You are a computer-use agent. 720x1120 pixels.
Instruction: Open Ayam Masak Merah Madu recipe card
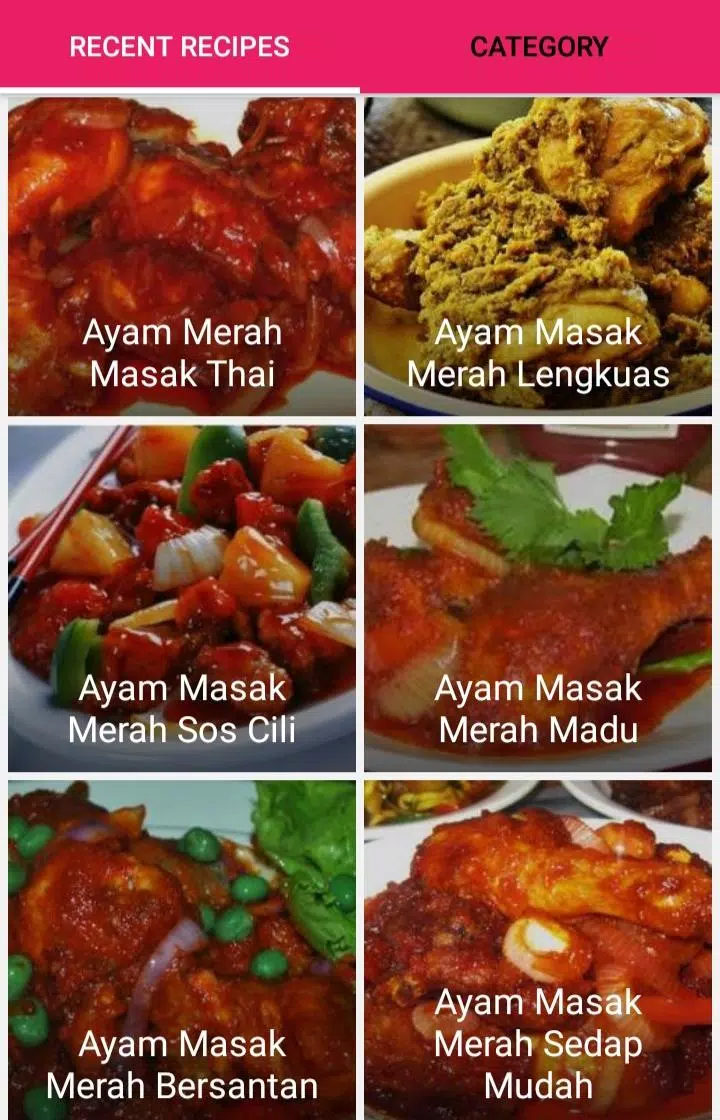tap(538, 598)
